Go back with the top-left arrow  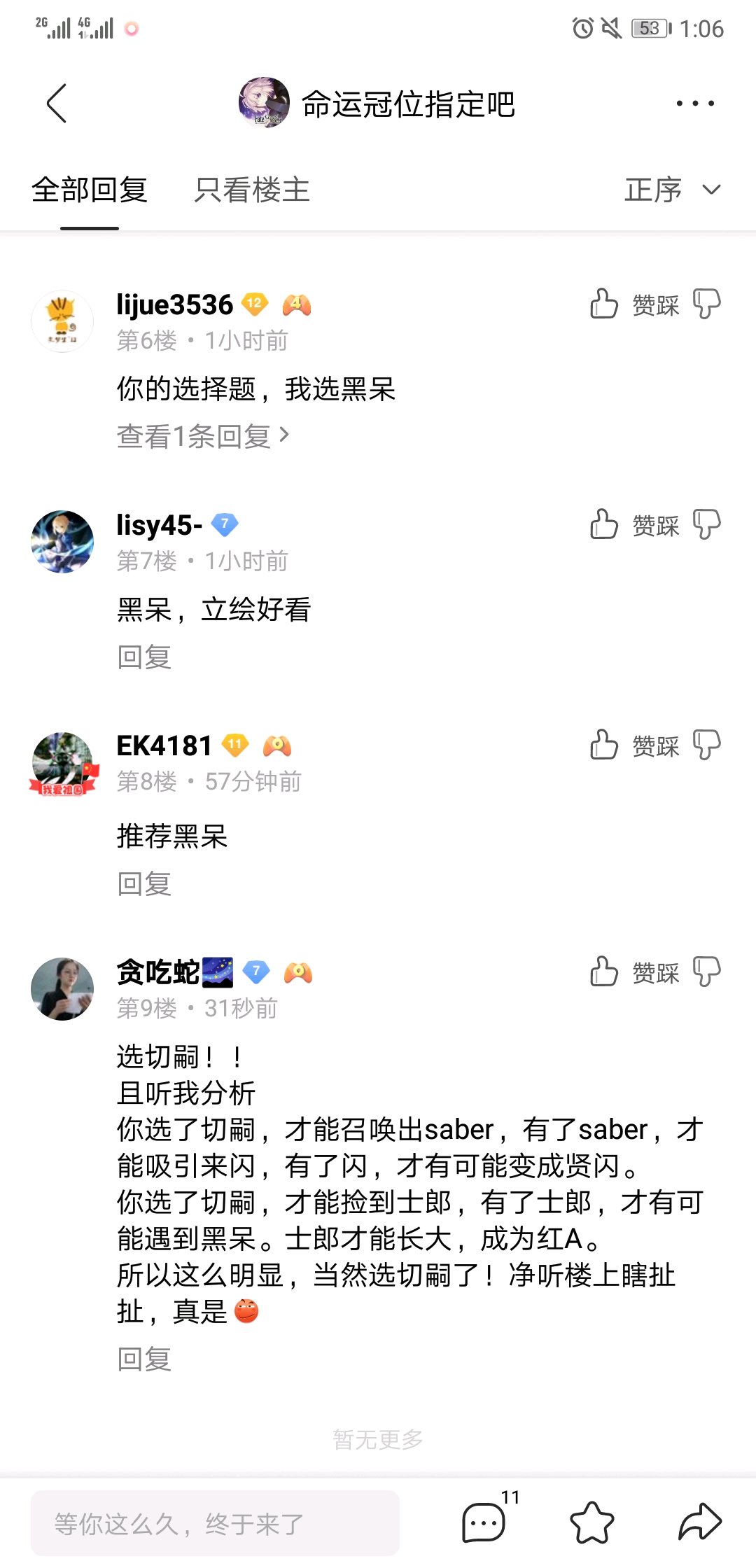point(57,104)
